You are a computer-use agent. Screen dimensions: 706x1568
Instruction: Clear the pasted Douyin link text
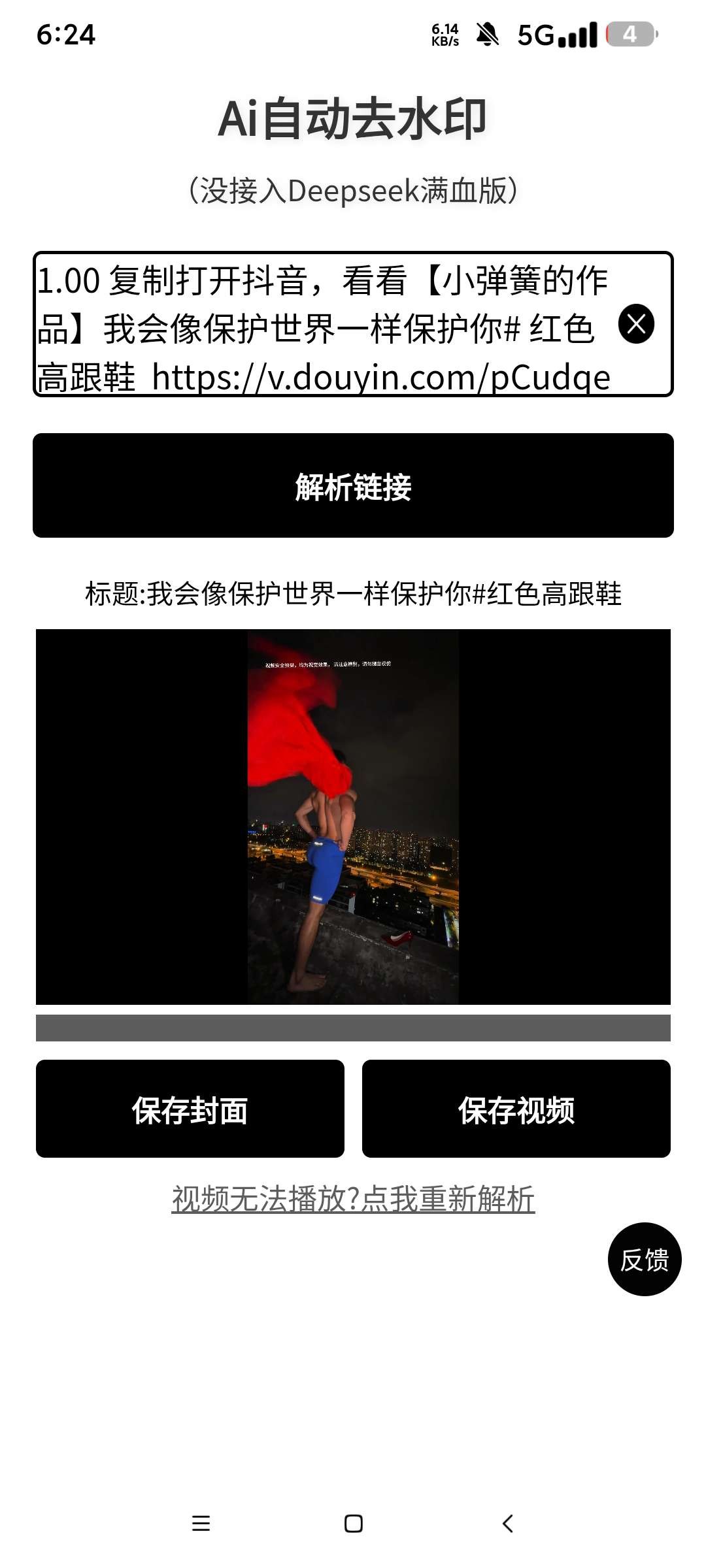[x=636, y=324]
